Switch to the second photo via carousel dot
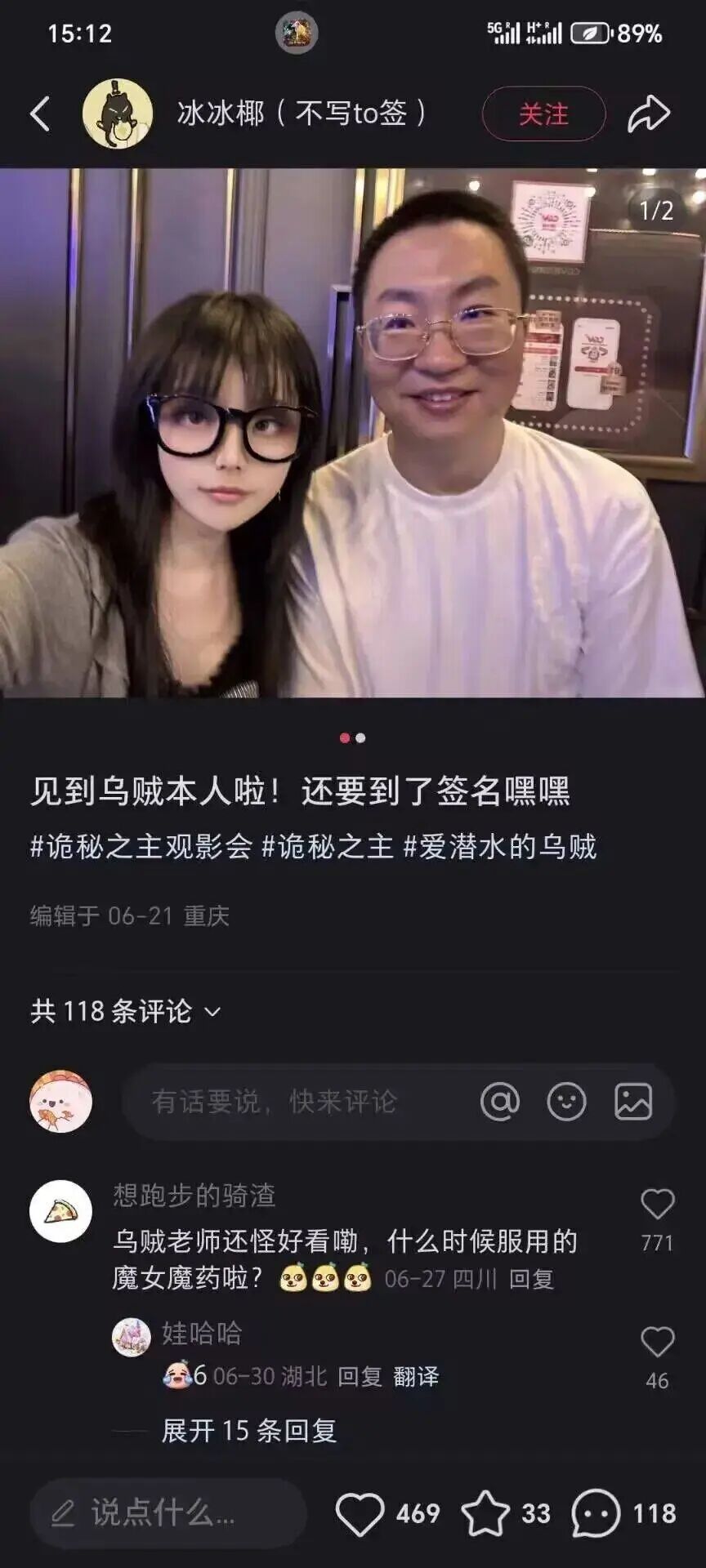Image resolution: width=706 pixels, height=1568 pixels. tap(361, 737)
